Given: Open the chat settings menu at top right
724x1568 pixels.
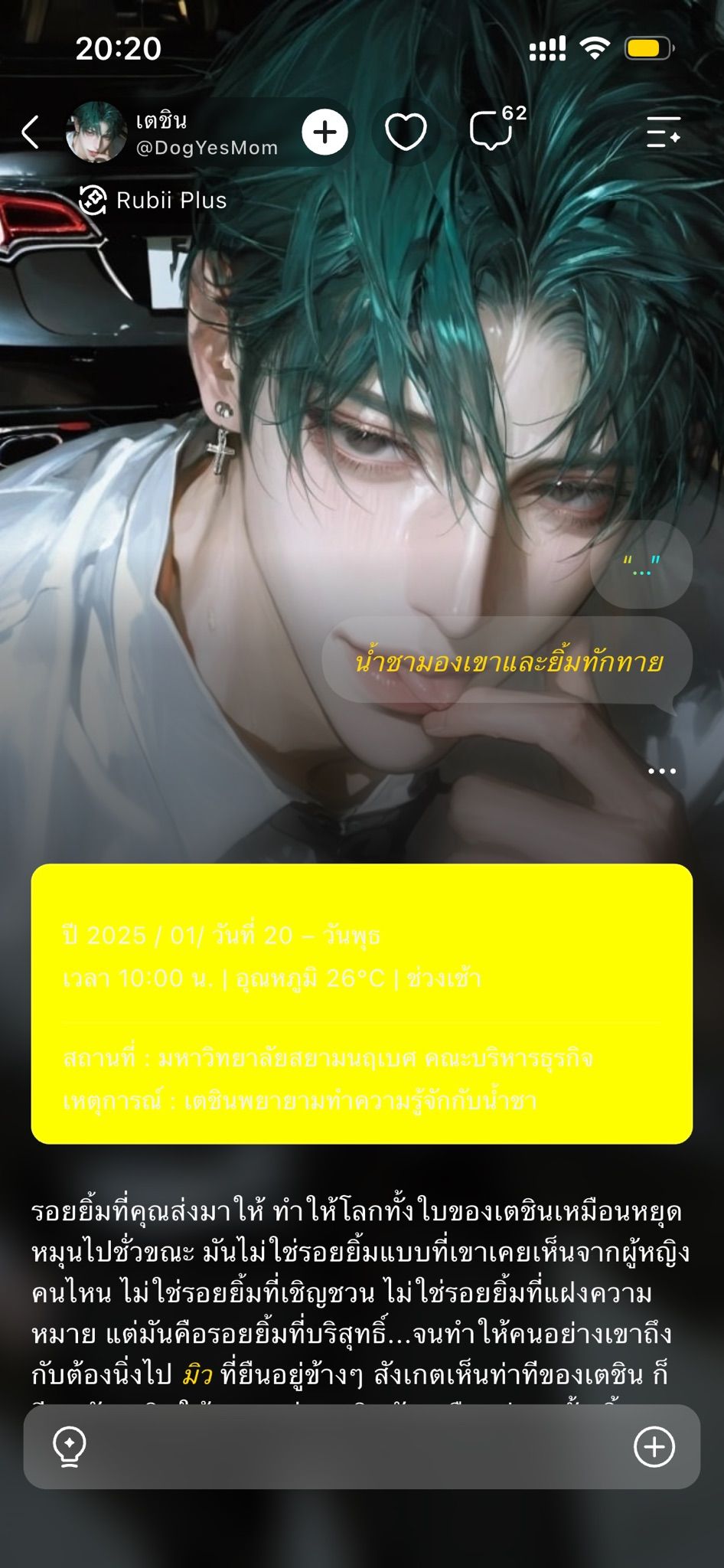Looking at the screenshot, I should [664, 132].
